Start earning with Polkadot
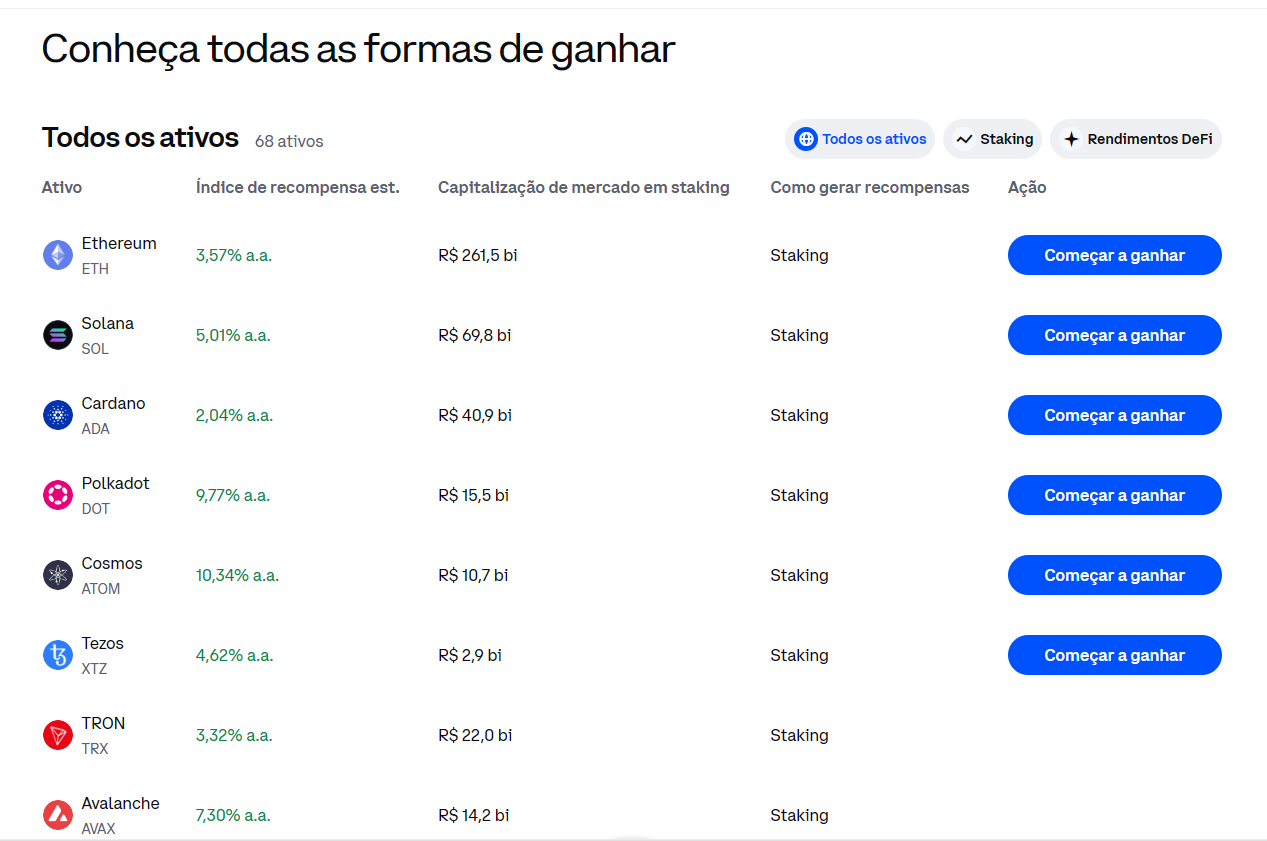This screenshot has width=1267, height=841. (x=1114, y=495)
